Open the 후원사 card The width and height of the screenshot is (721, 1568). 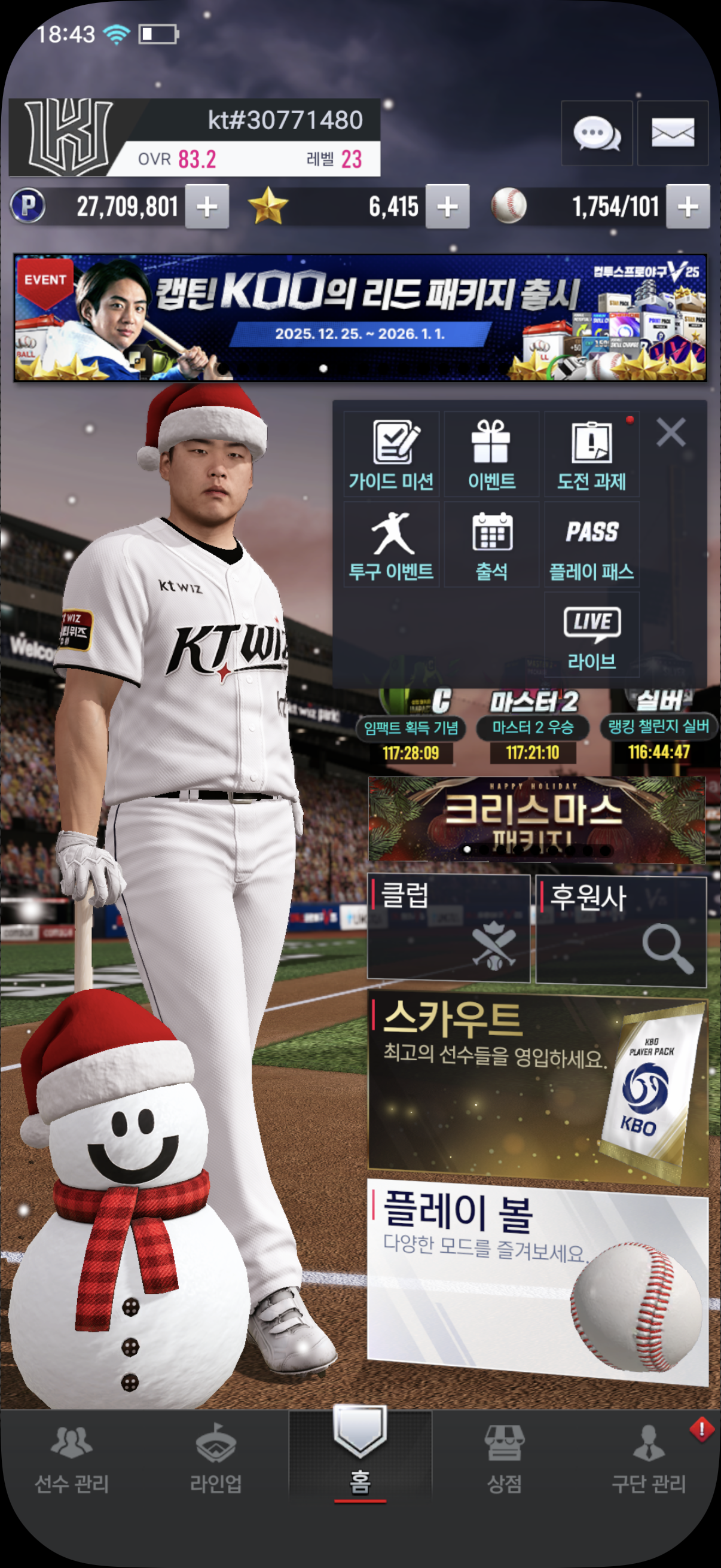pos(621,930)
